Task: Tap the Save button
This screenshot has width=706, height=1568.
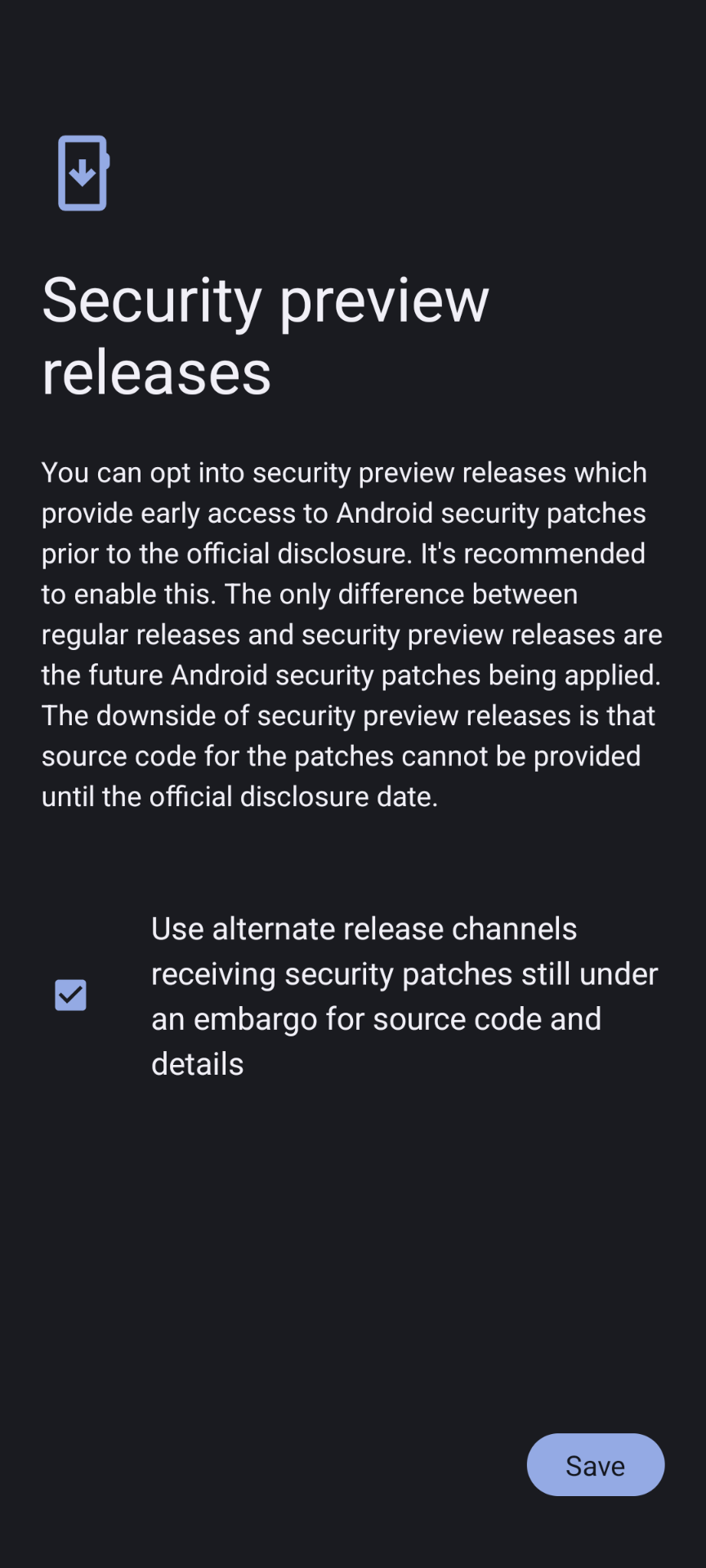Action: click(x=595, y=1465)
